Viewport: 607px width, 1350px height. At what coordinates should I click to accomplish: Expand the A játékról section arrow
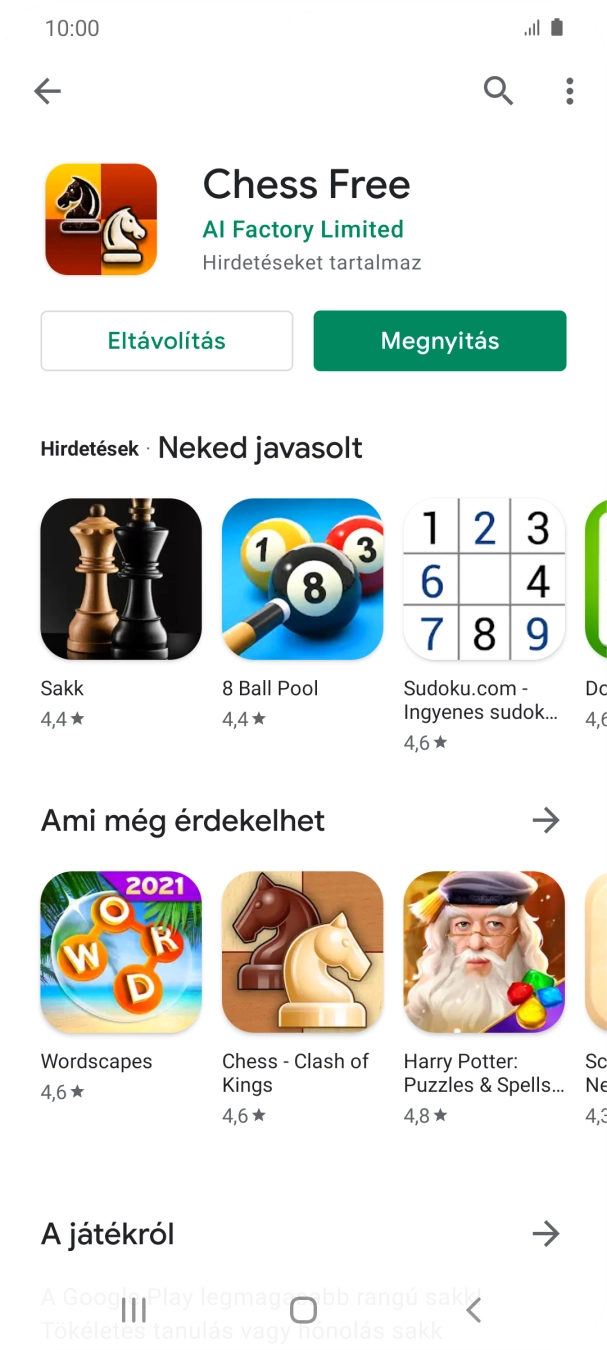546,1234
